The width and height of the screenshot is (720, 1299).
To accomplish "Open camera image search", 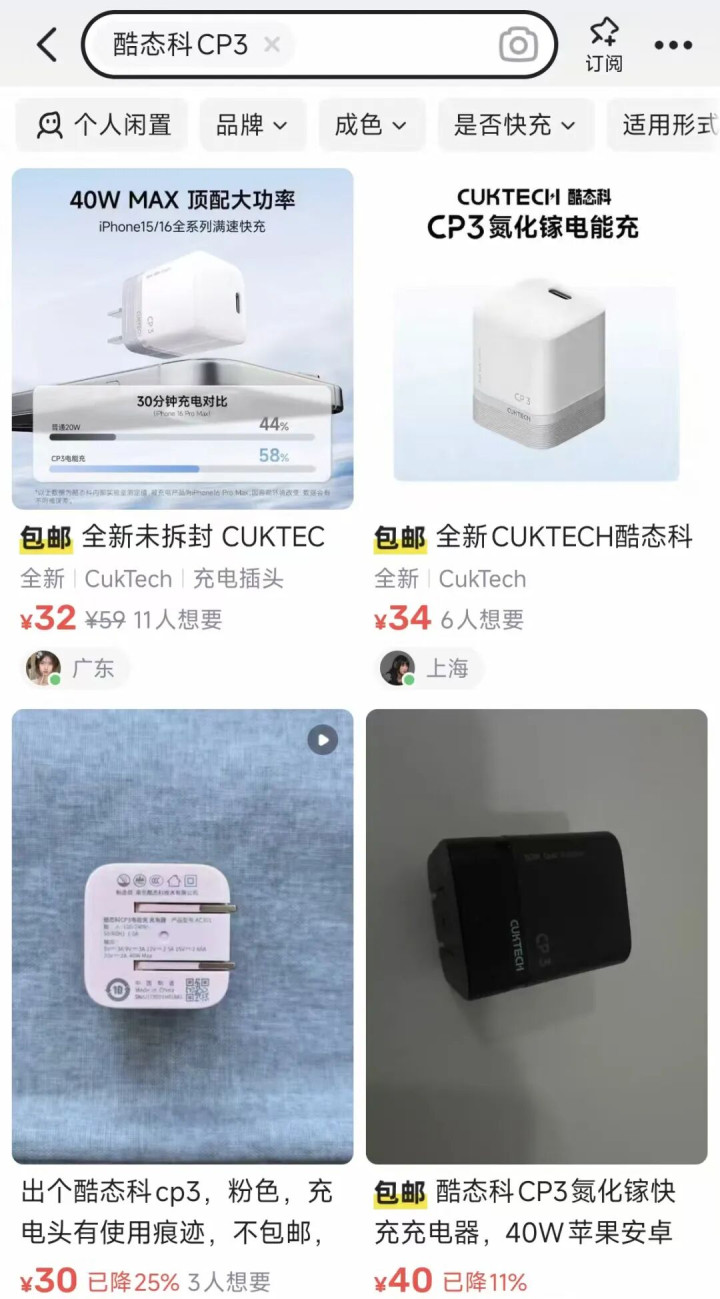I will point(518,45).
